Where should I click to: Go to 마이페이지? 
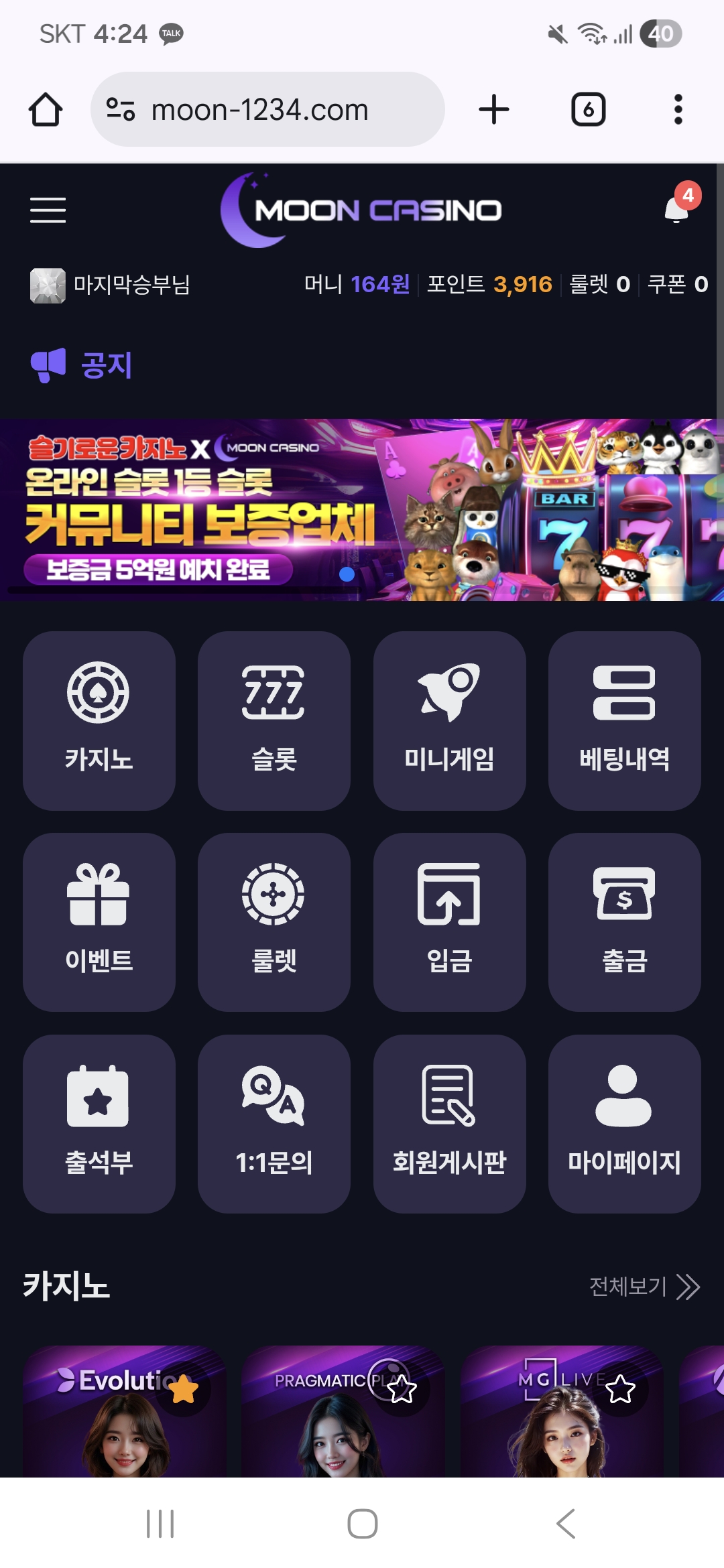624,1124
